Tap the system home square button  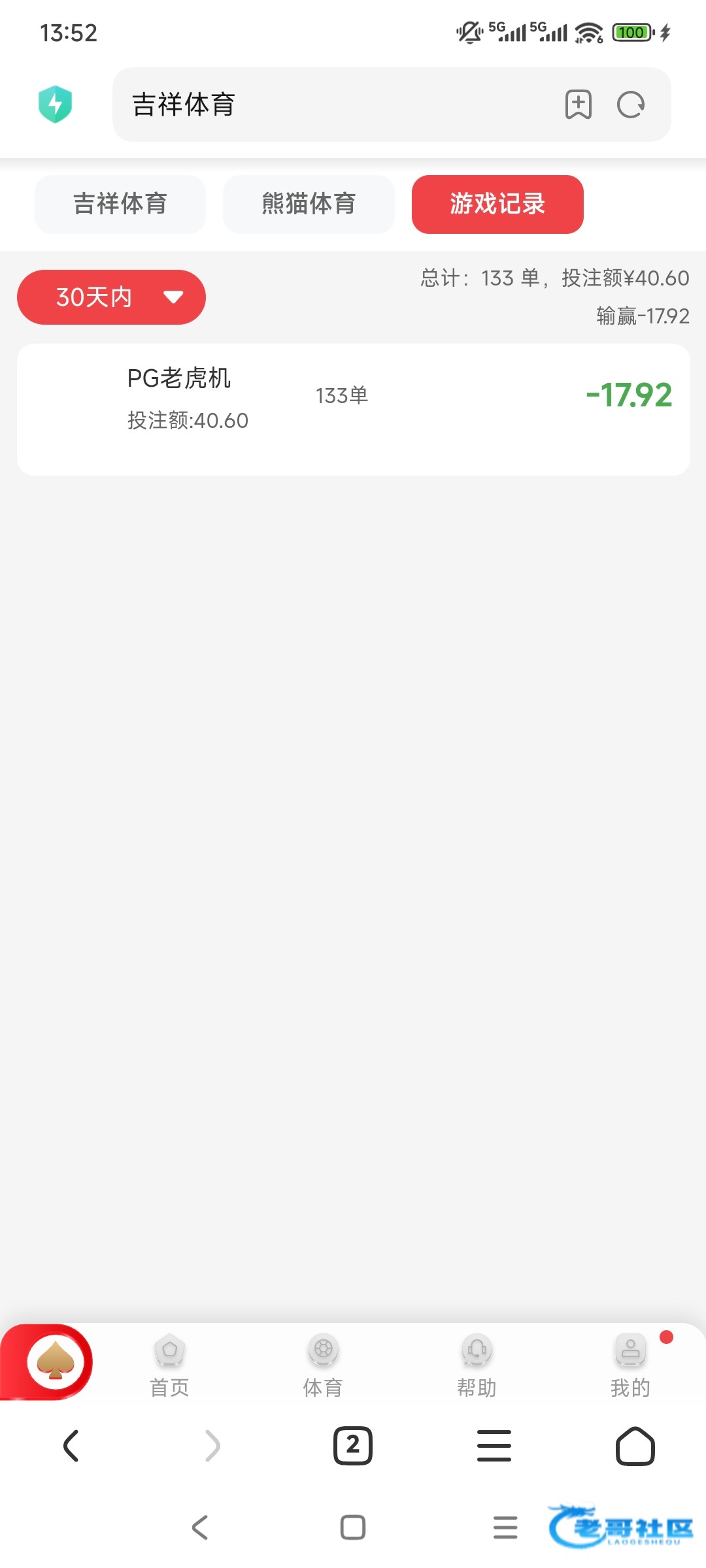353,1527
